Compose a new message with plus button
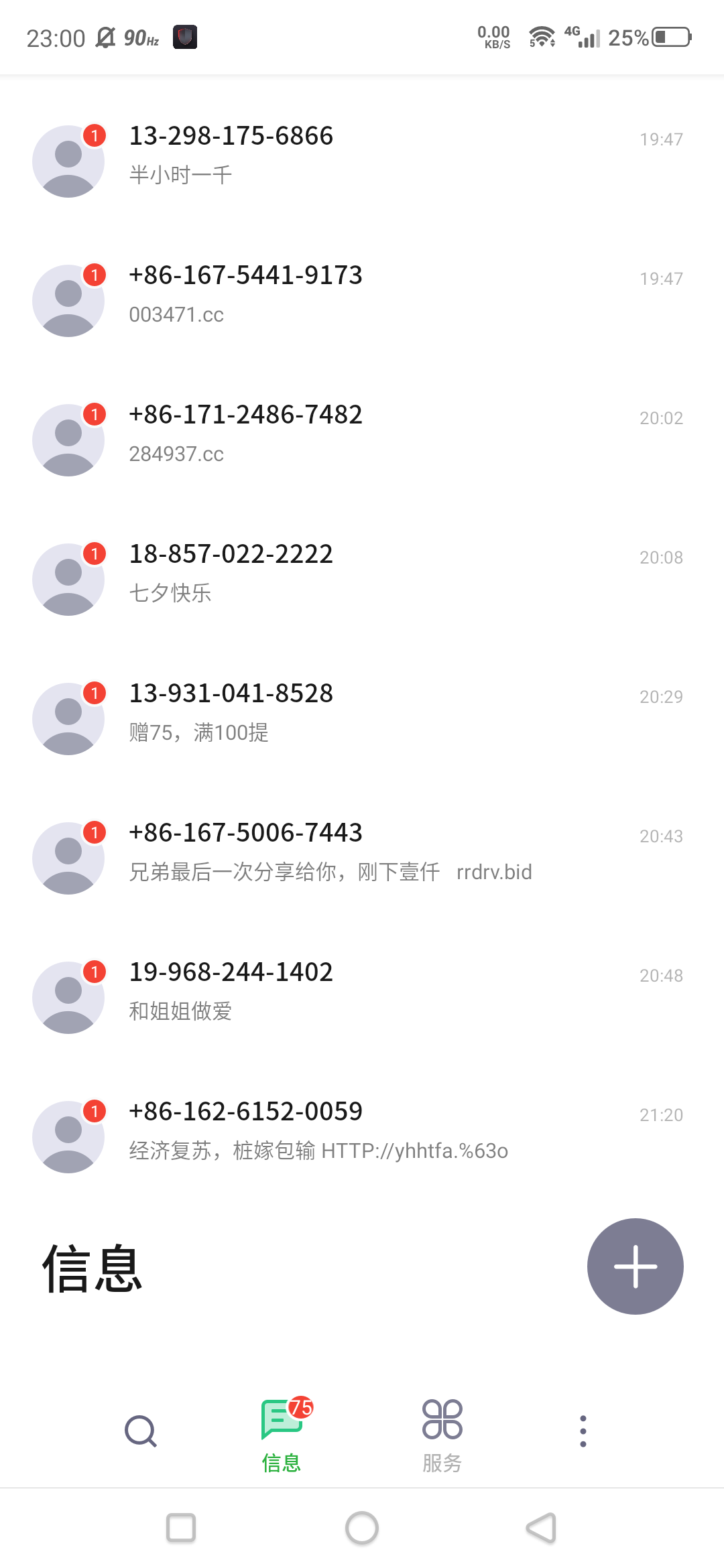 (636, 1266)
